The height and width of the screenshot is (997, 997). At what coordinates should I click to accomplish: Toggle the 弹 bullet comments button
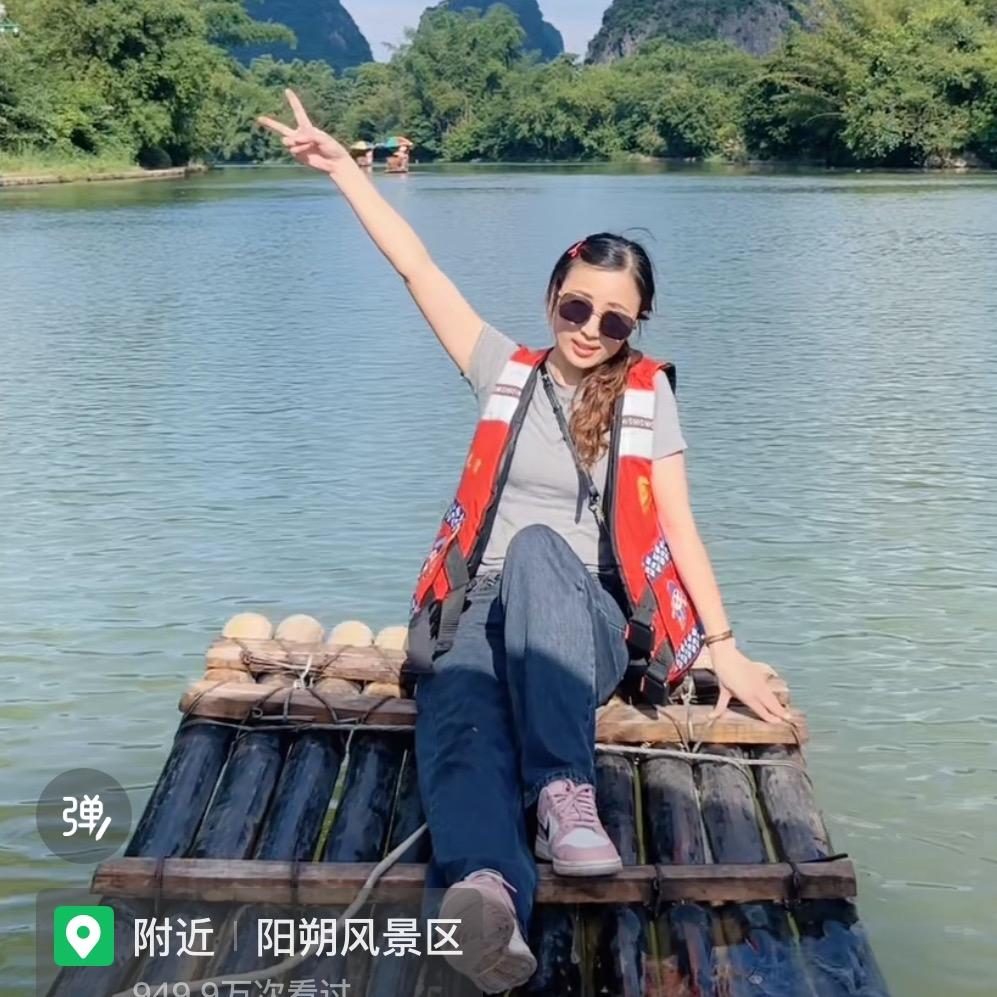click(x=84, y=815)
